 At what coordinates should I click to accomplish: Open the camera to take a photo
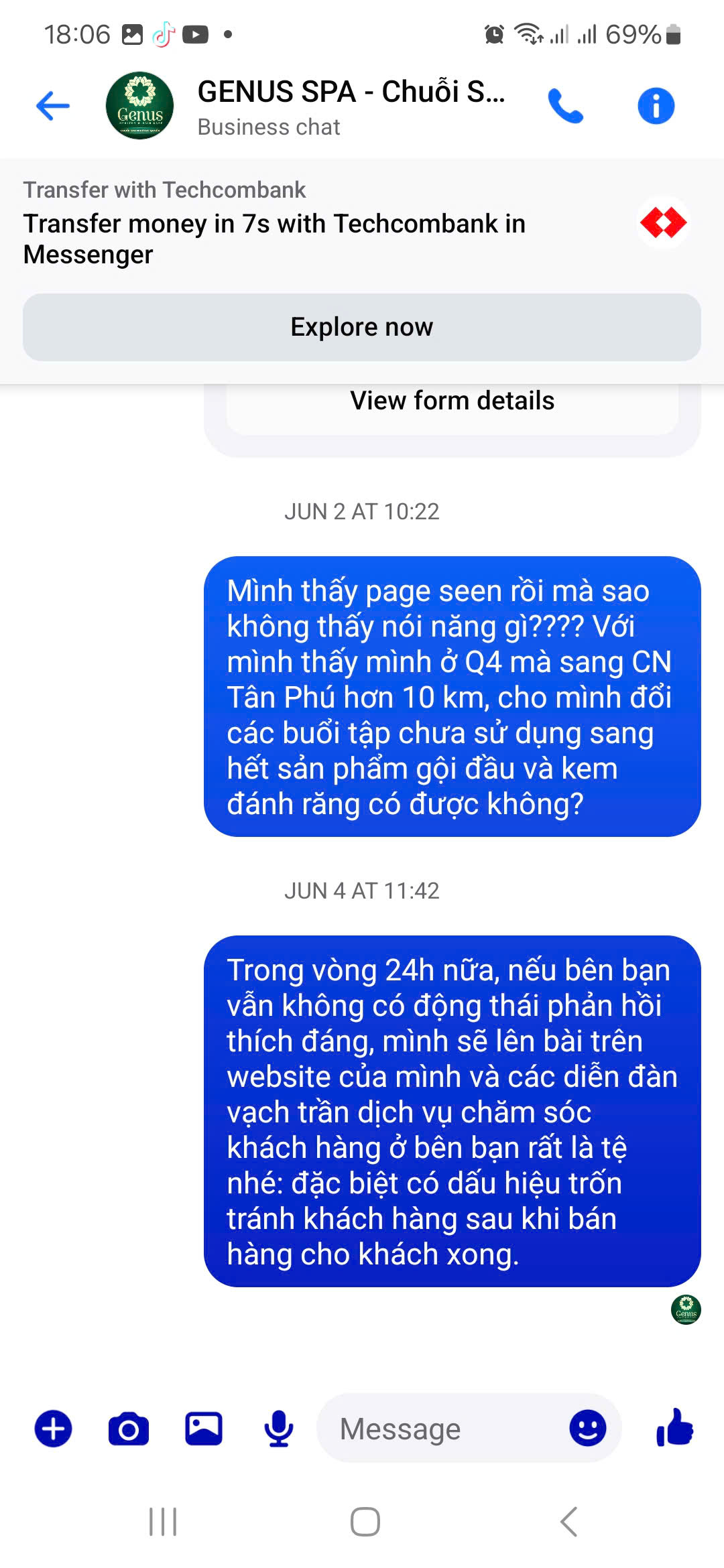pyautogui.click(x=128, y=1429)
